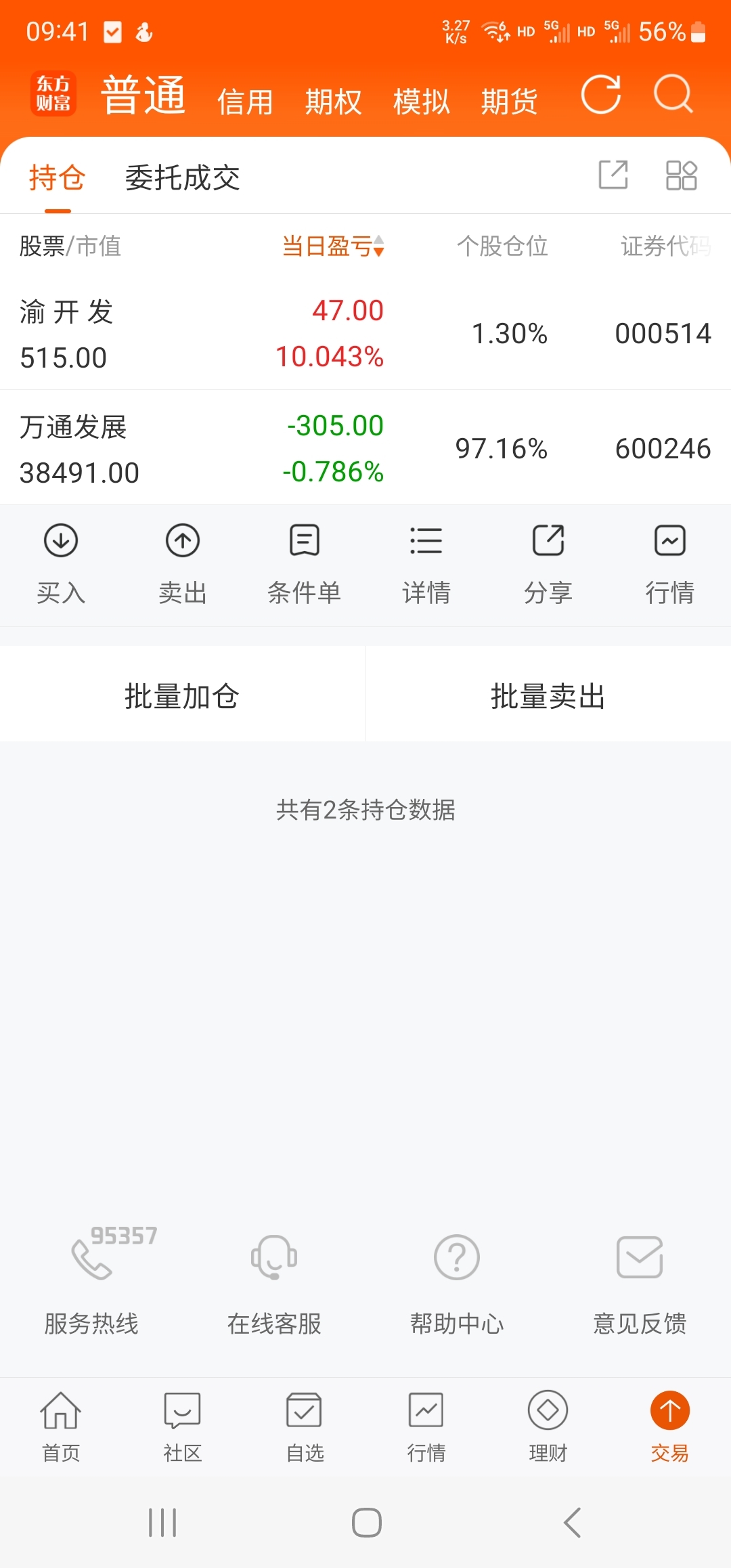Open the grid layout icon

pyautogui.click(x=682, y=175)
